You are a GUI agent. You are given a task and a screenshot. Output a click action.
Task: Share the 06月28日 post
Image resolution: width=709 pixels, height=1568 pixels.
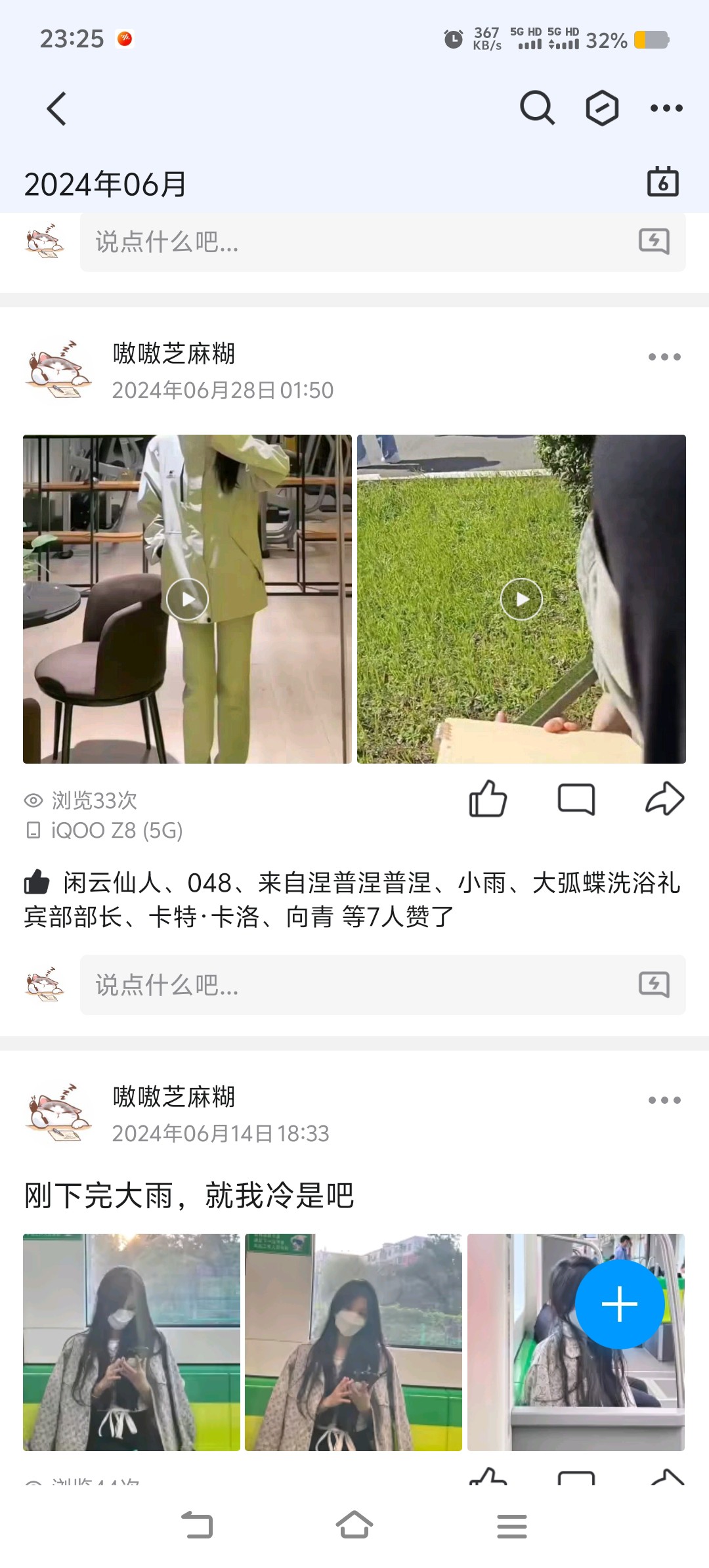[665, 799]
